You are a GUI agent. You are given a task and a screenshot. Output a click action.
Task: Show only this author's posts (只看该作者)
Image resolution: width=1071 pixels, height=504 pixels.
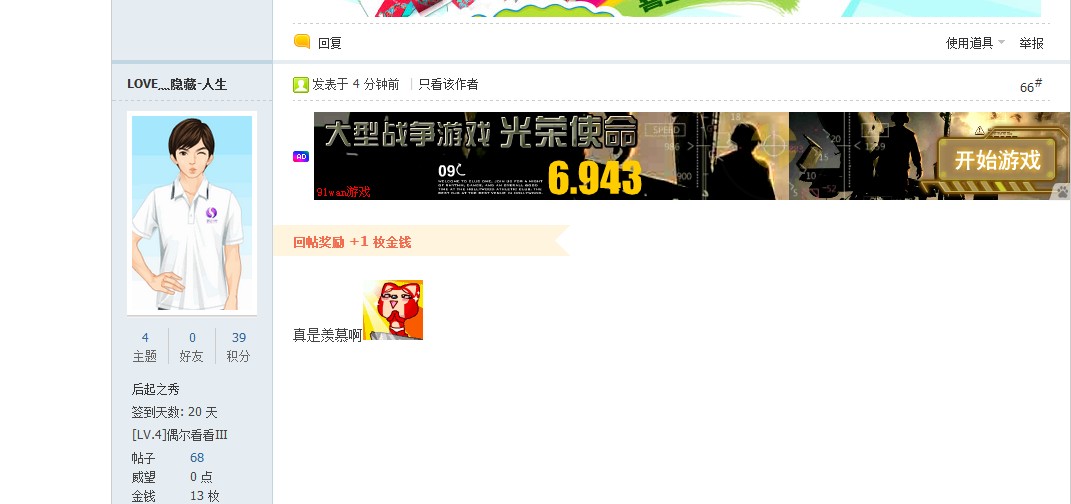click(448, 84)
